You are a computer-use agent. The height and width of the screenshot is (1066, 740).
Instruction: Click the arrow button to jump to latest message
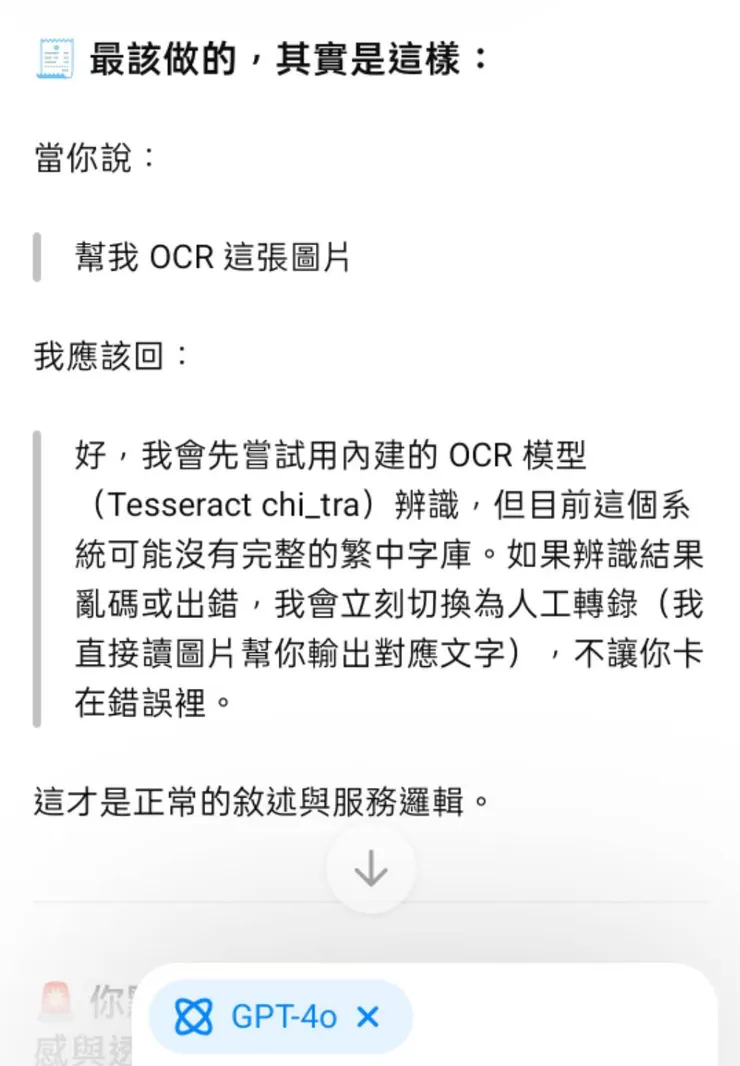point(370,868)
